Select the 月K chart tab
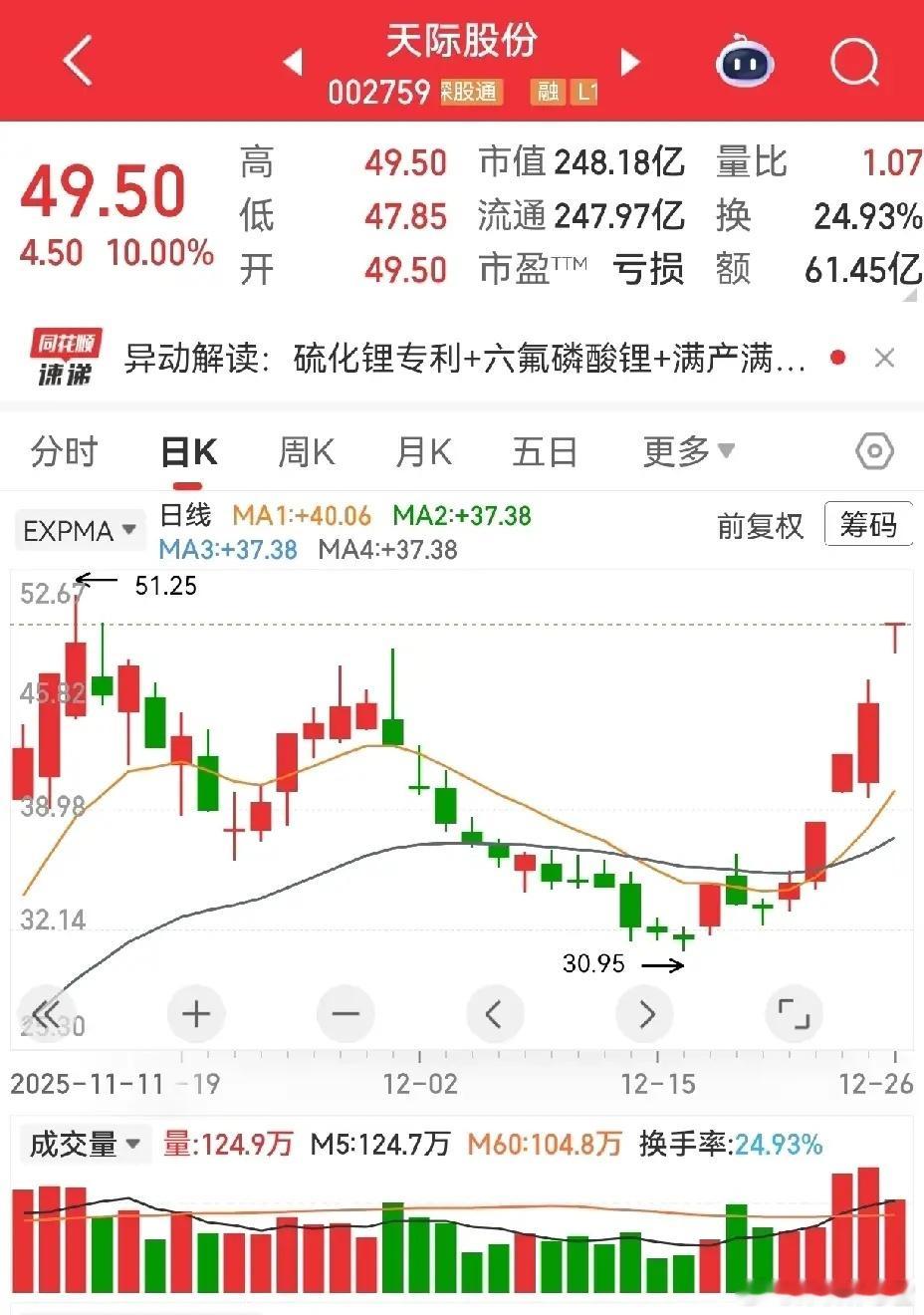The height and width of the screenshot is (1315, 924). point(424,452)
